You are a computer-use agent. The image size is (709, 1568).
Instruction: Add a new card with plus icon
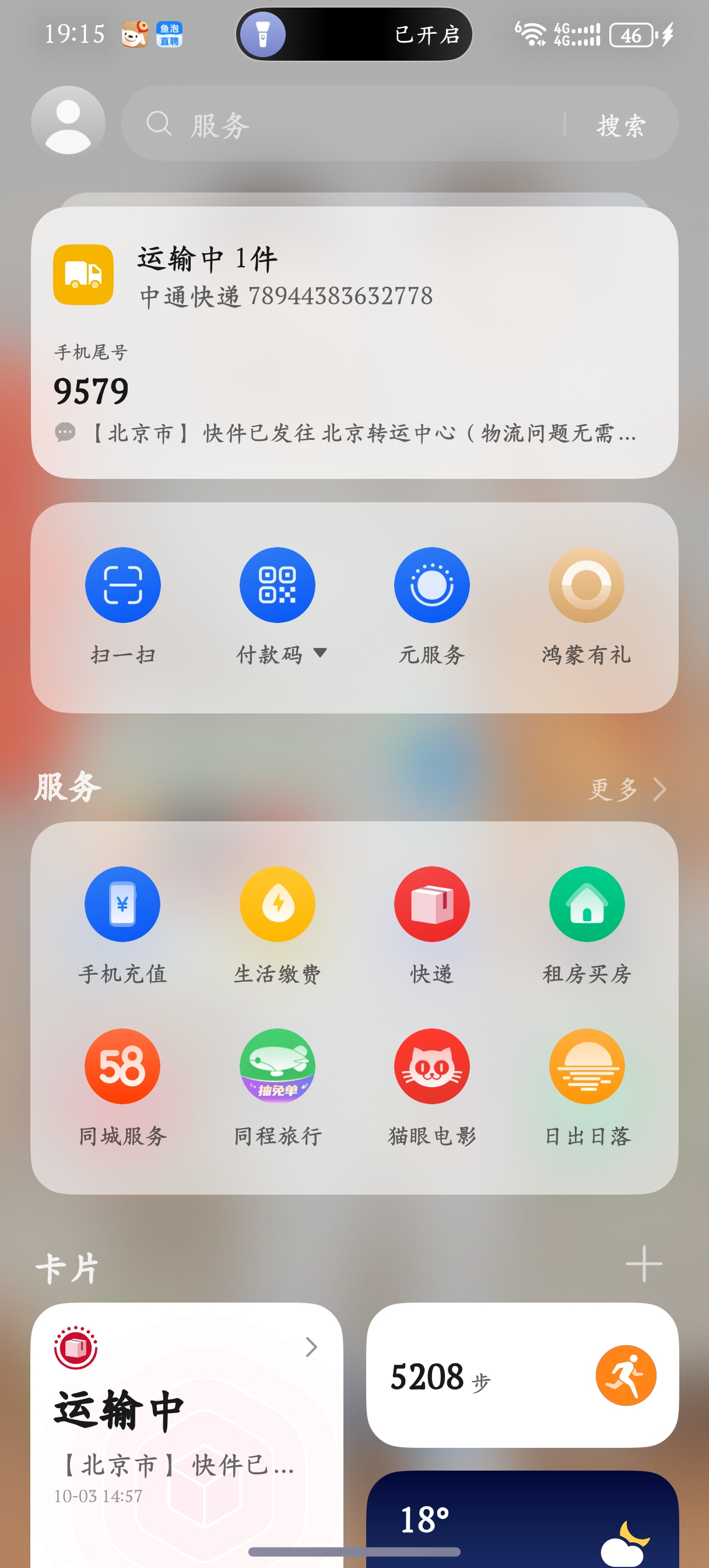(643, 1263)
